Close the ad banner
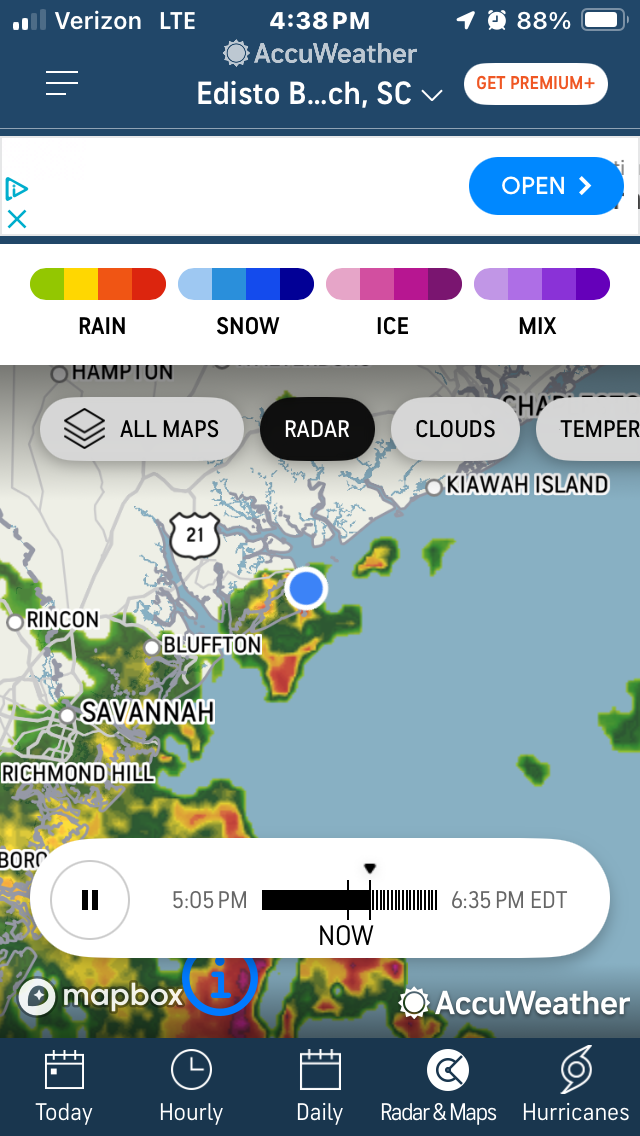The image size is (640, 1136). pos(17,219)
